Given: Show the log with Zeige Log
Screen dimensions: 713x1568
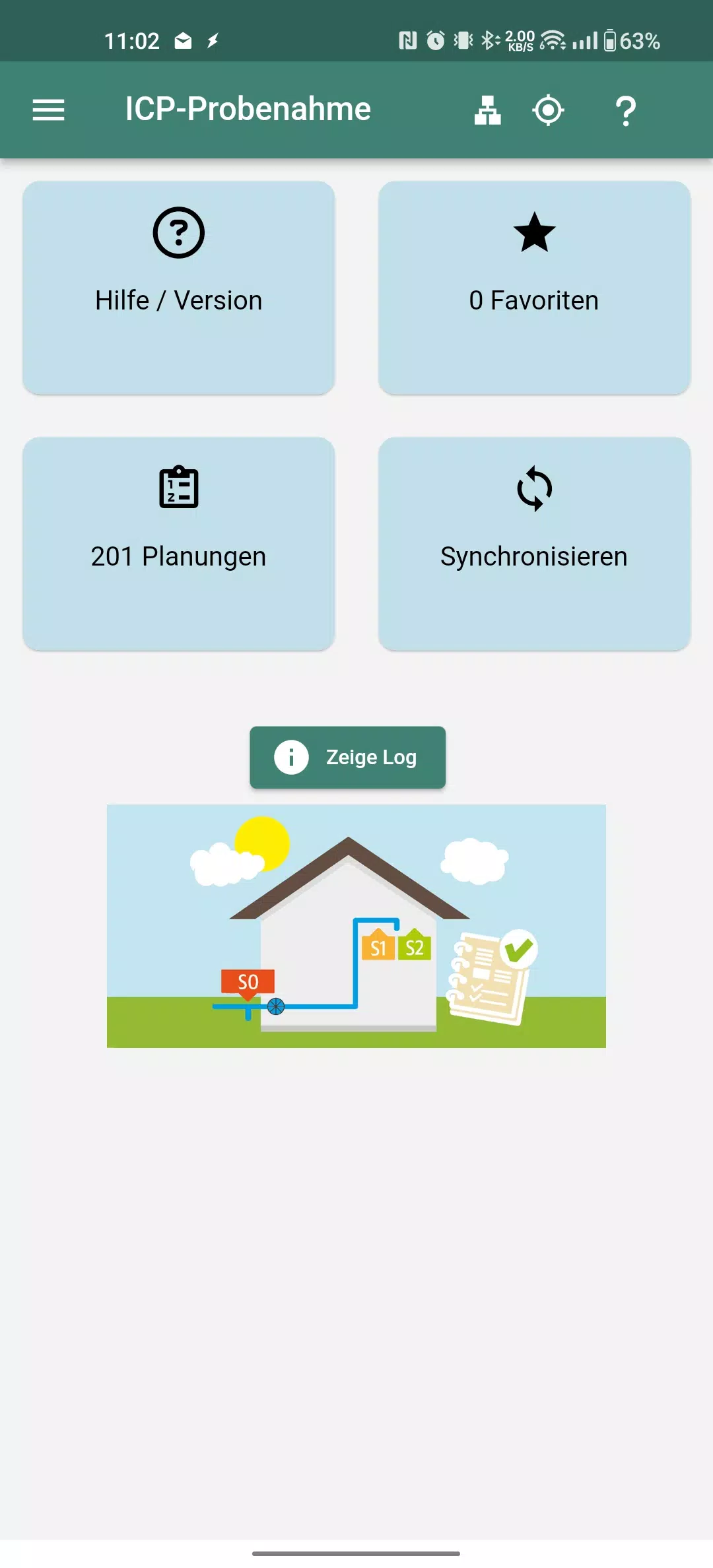Looking at the screenshot, I should coord(348,757).
